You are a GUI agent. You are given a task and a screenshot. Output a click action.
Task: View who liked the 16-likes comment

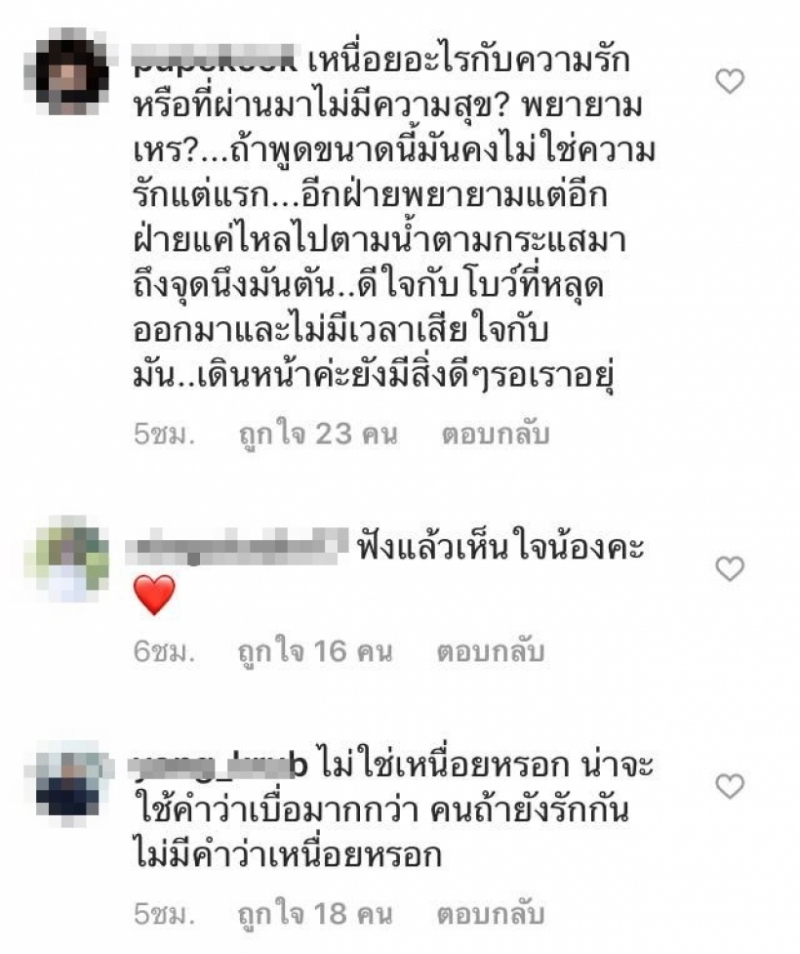313,652
